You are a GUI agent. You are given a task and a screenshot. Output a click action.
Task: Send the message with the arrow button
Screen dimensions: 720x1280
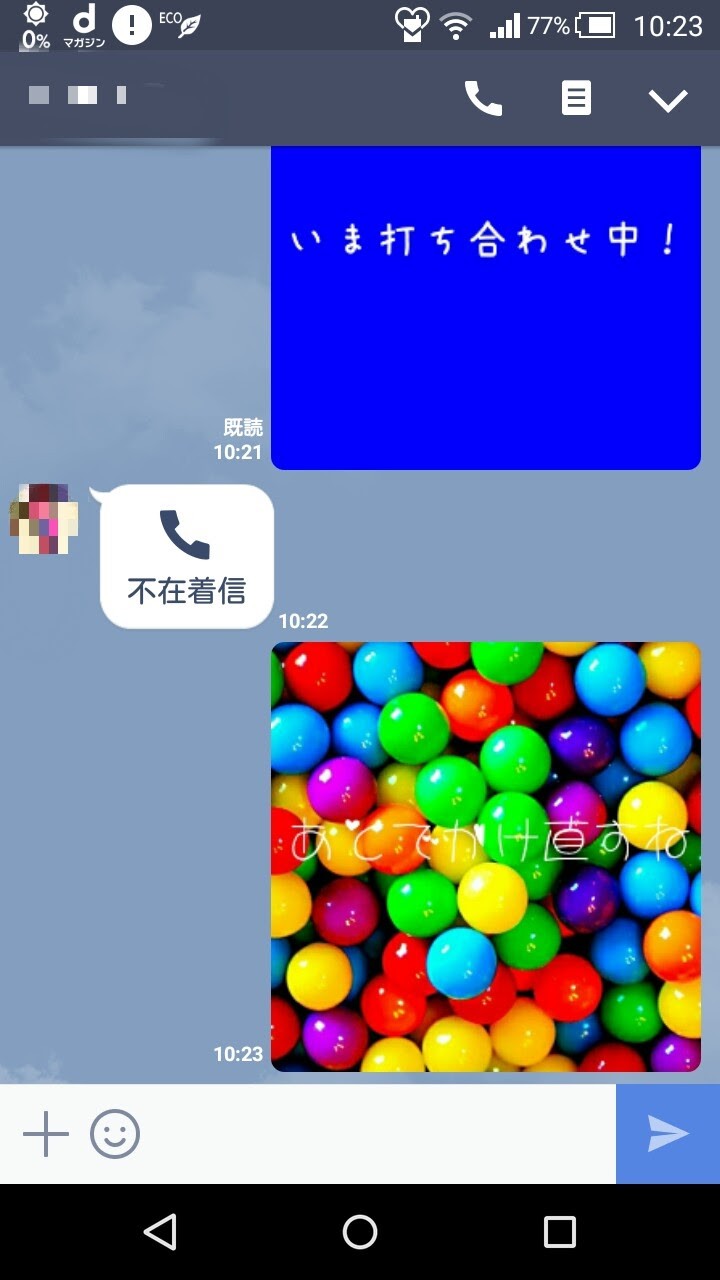point(667,1134)
